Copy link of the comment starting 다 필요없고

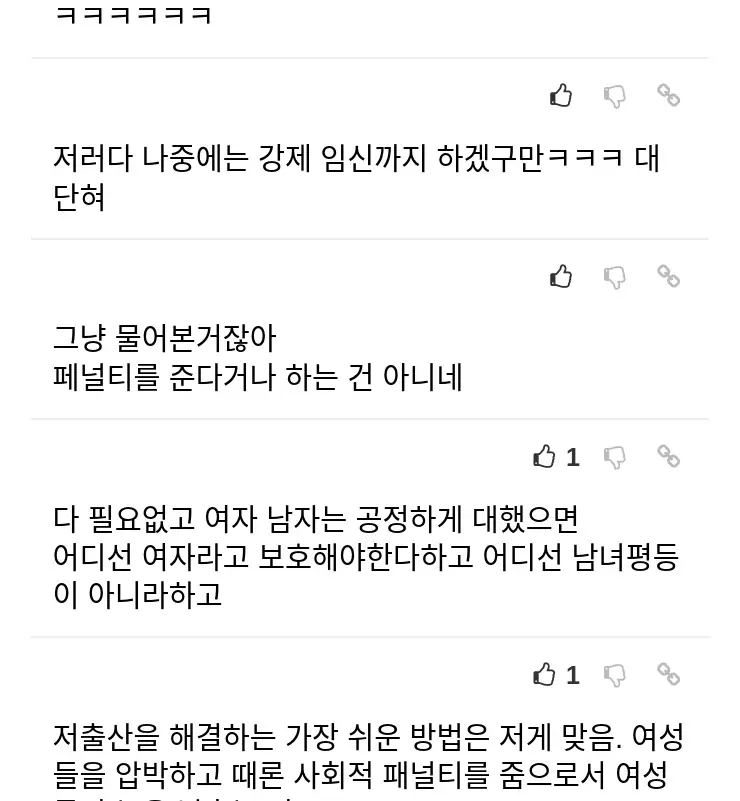(x=668, y=457)
